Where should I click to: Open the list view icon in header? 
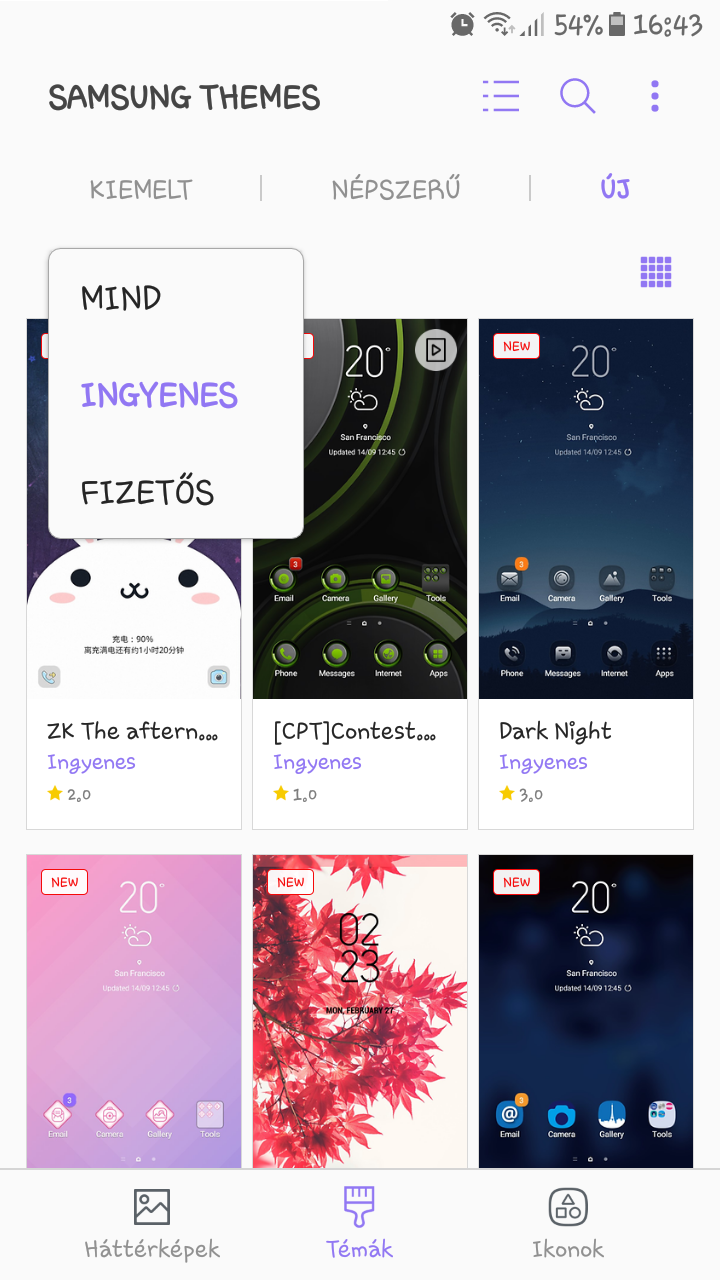[500, 96]
